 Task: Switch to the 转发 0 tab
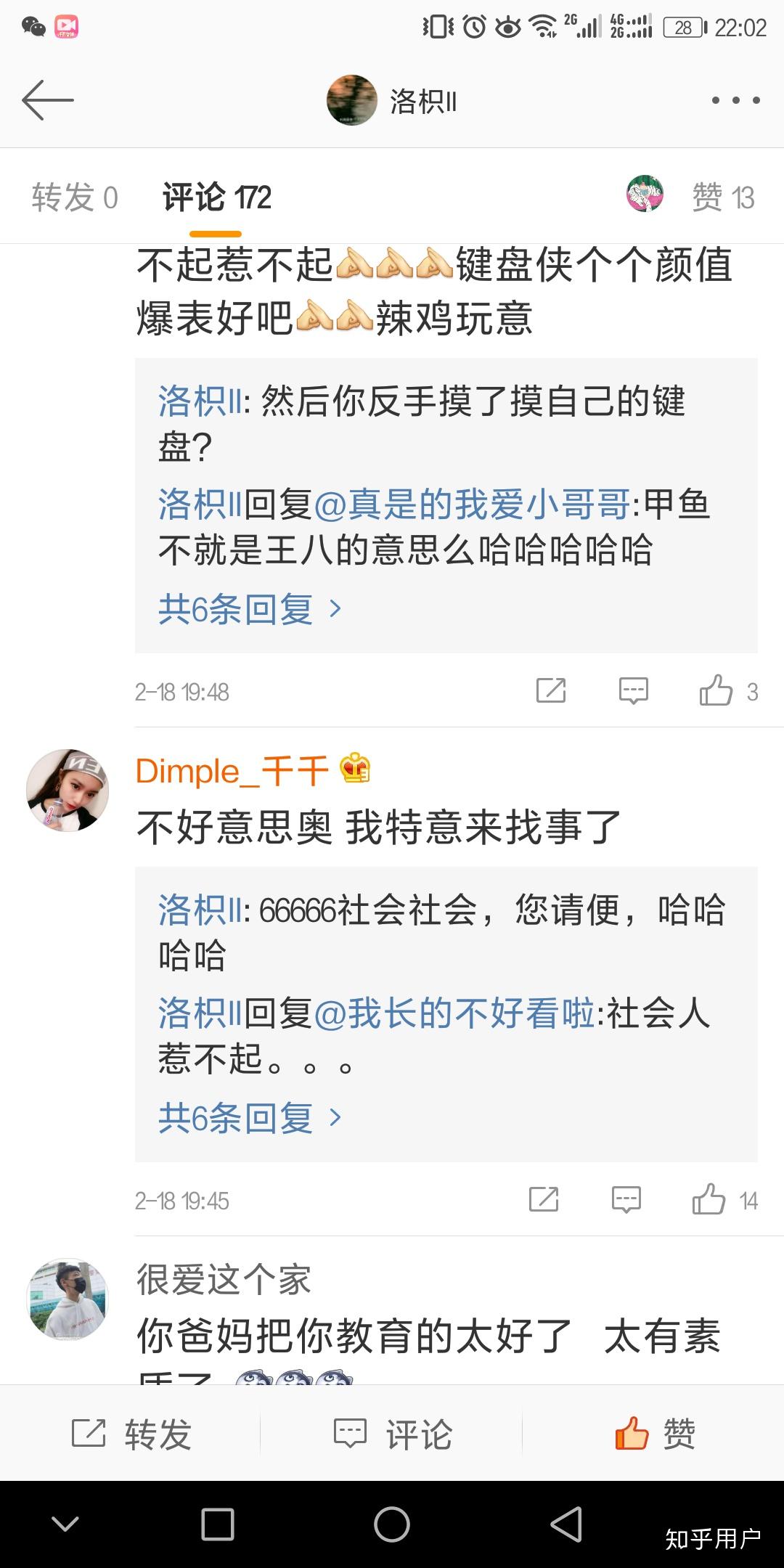[x=75, y=197]
